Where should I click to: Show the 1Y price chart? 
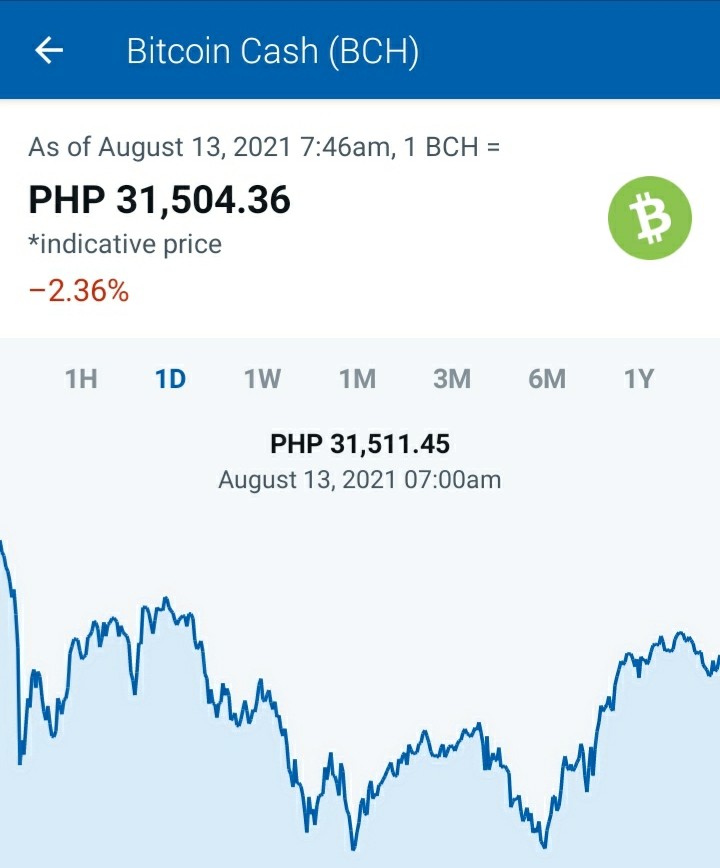point(639,379)
